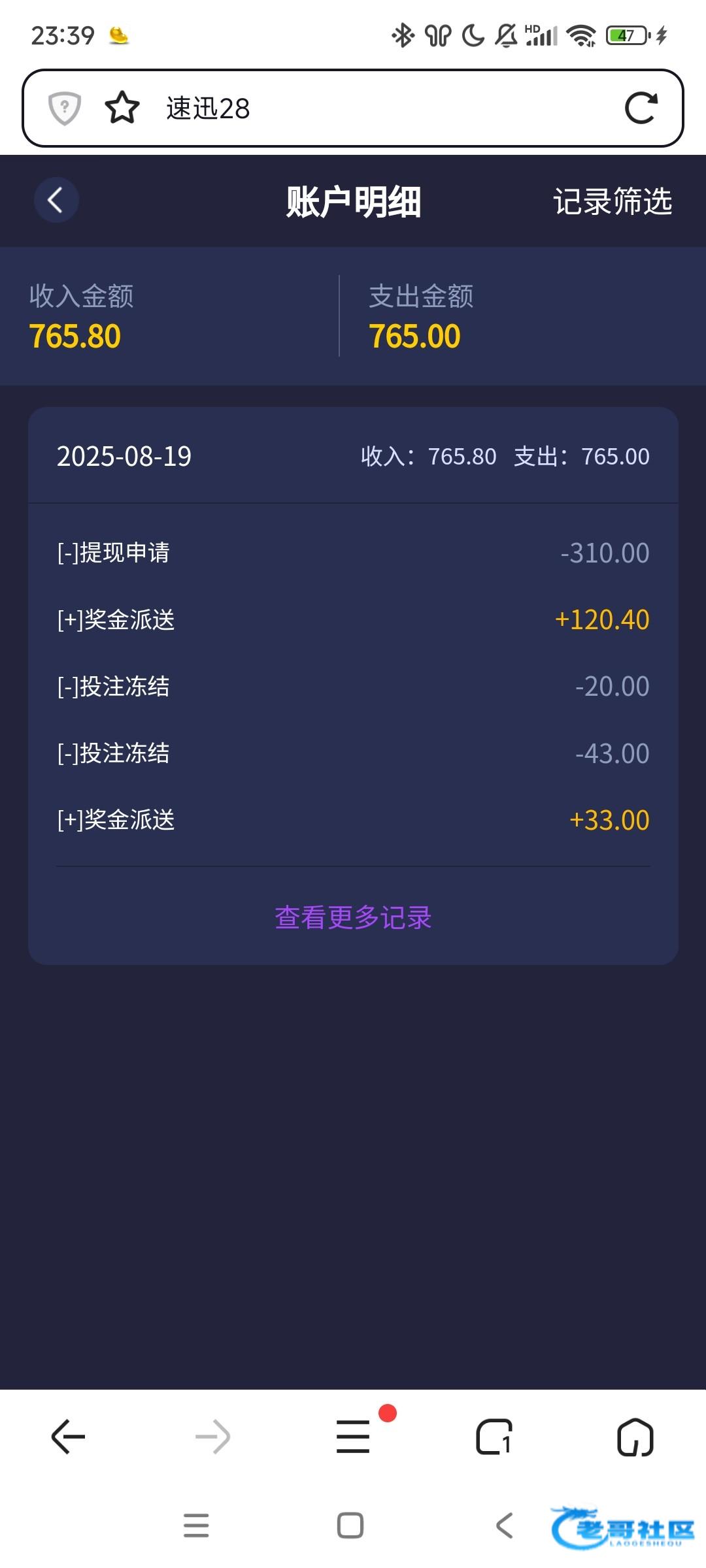The height and width of the screenshot is (1568, 706).
Task: Open system recent apps
Action: (196, 1526)
